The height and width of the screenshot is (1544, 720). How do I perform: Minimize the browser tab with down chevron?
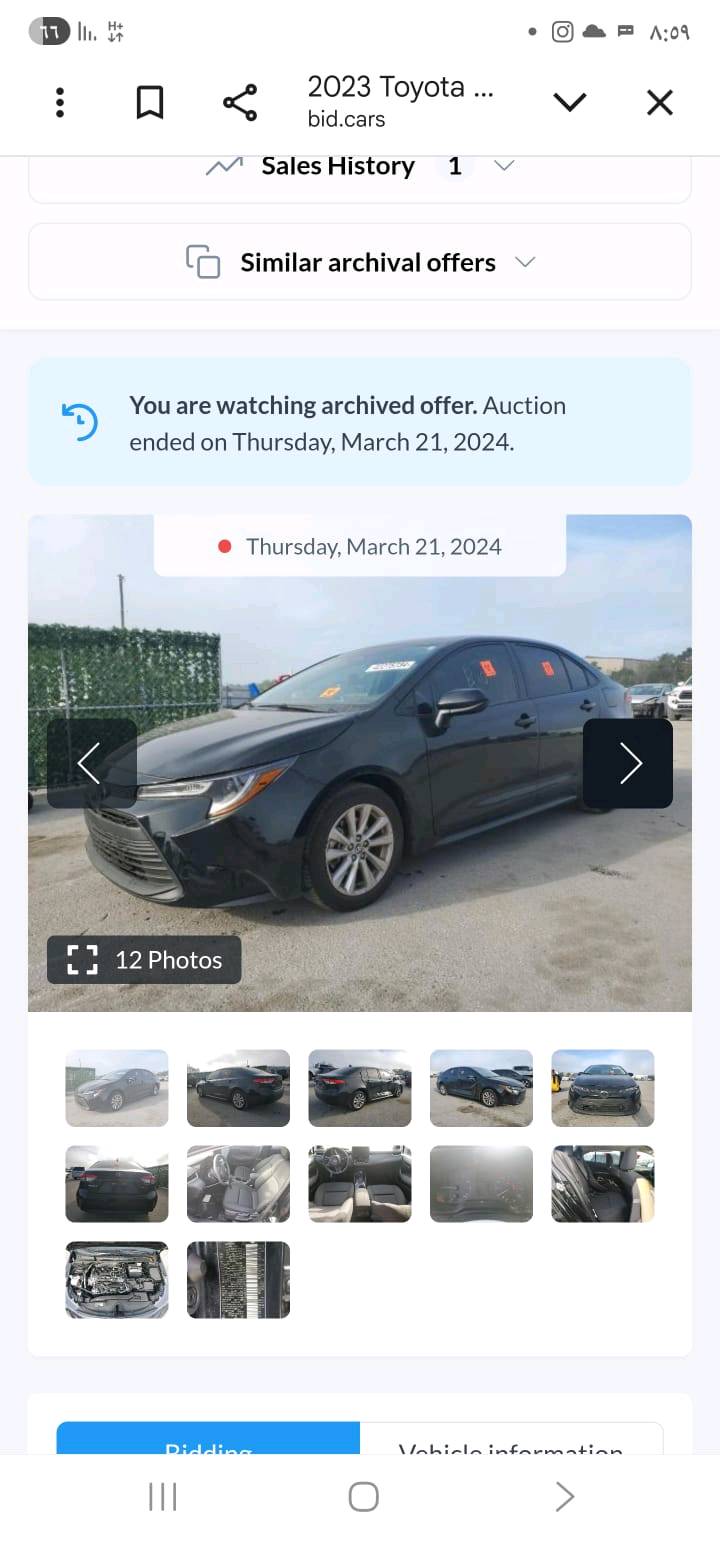[x=570, y=102]
